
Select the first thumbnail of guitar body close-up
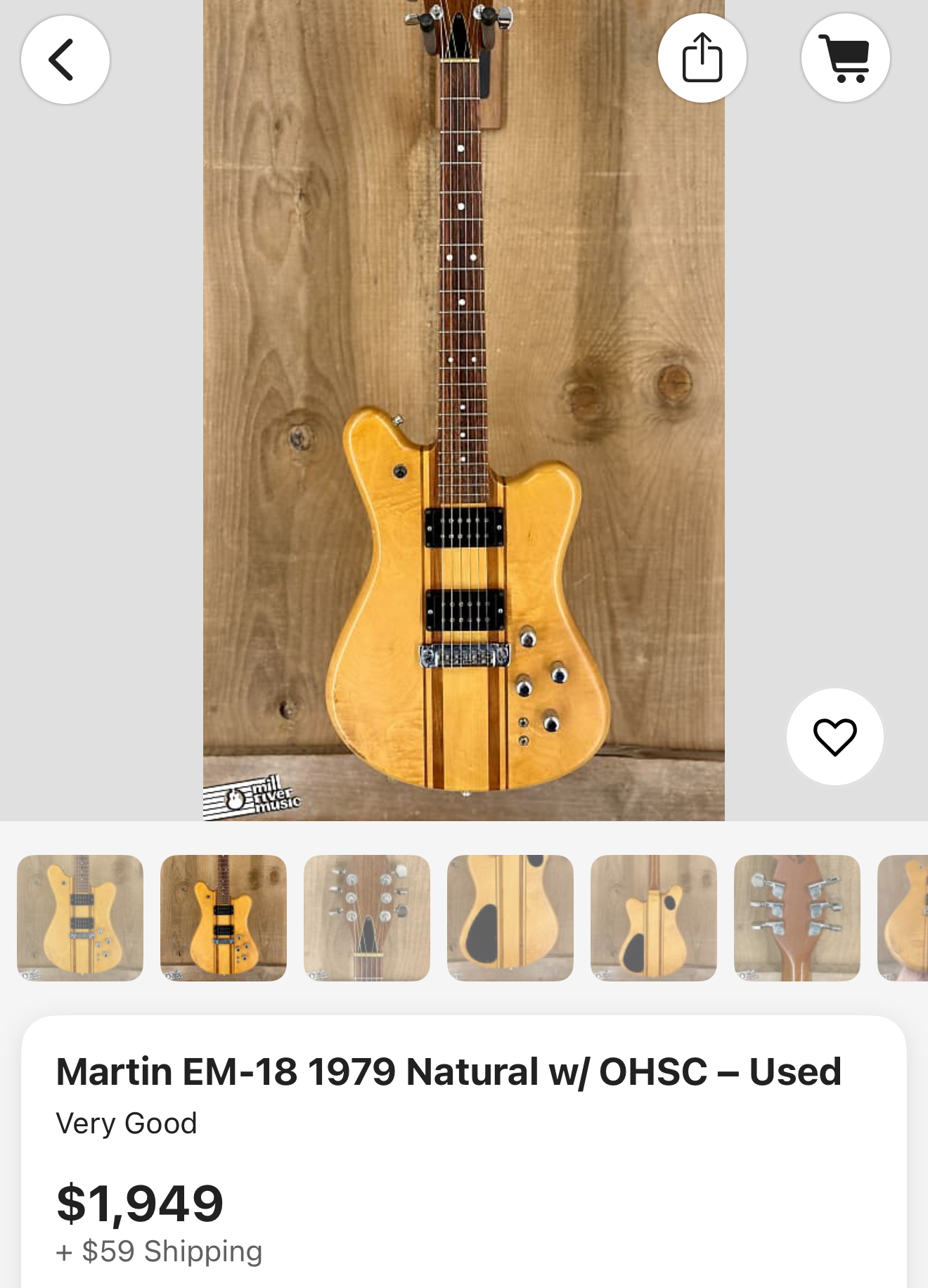pyautogui.click(x=80, y=917)
